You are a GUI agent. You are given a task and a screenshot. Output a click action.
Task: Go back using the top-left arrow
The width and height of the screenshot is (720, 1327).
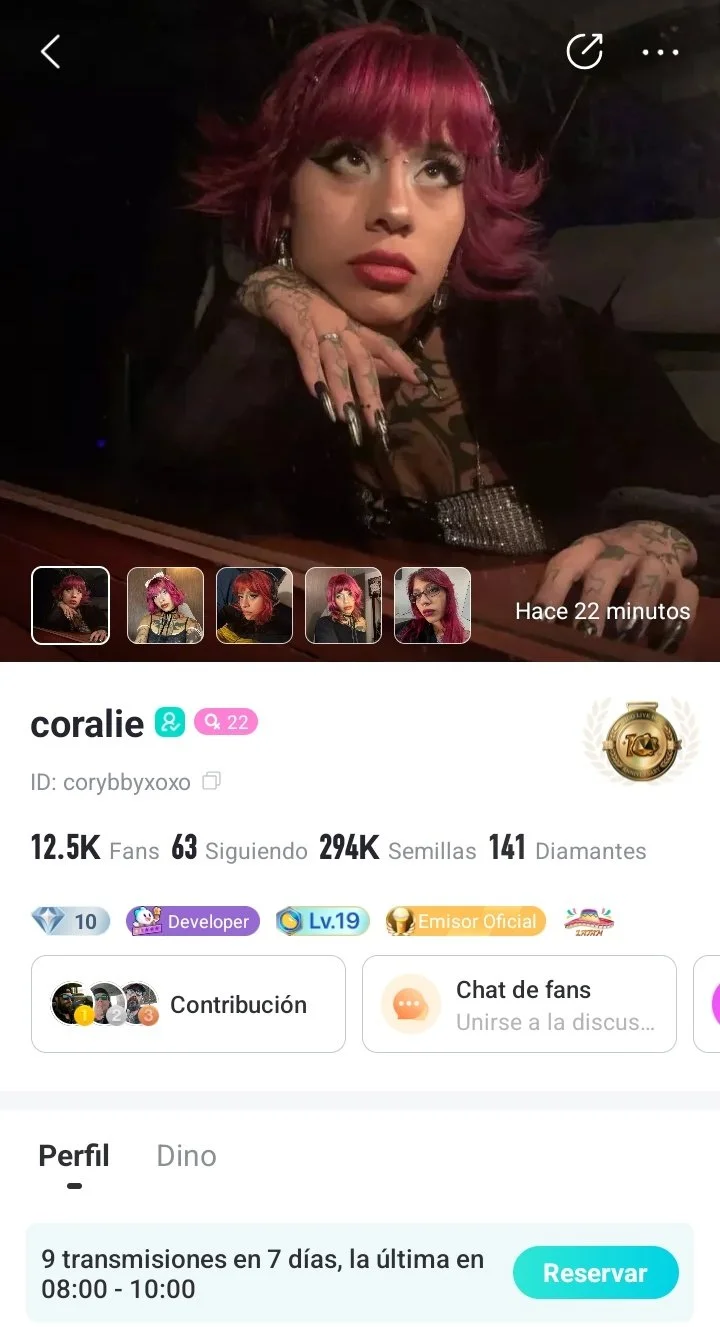pos(51,51)
